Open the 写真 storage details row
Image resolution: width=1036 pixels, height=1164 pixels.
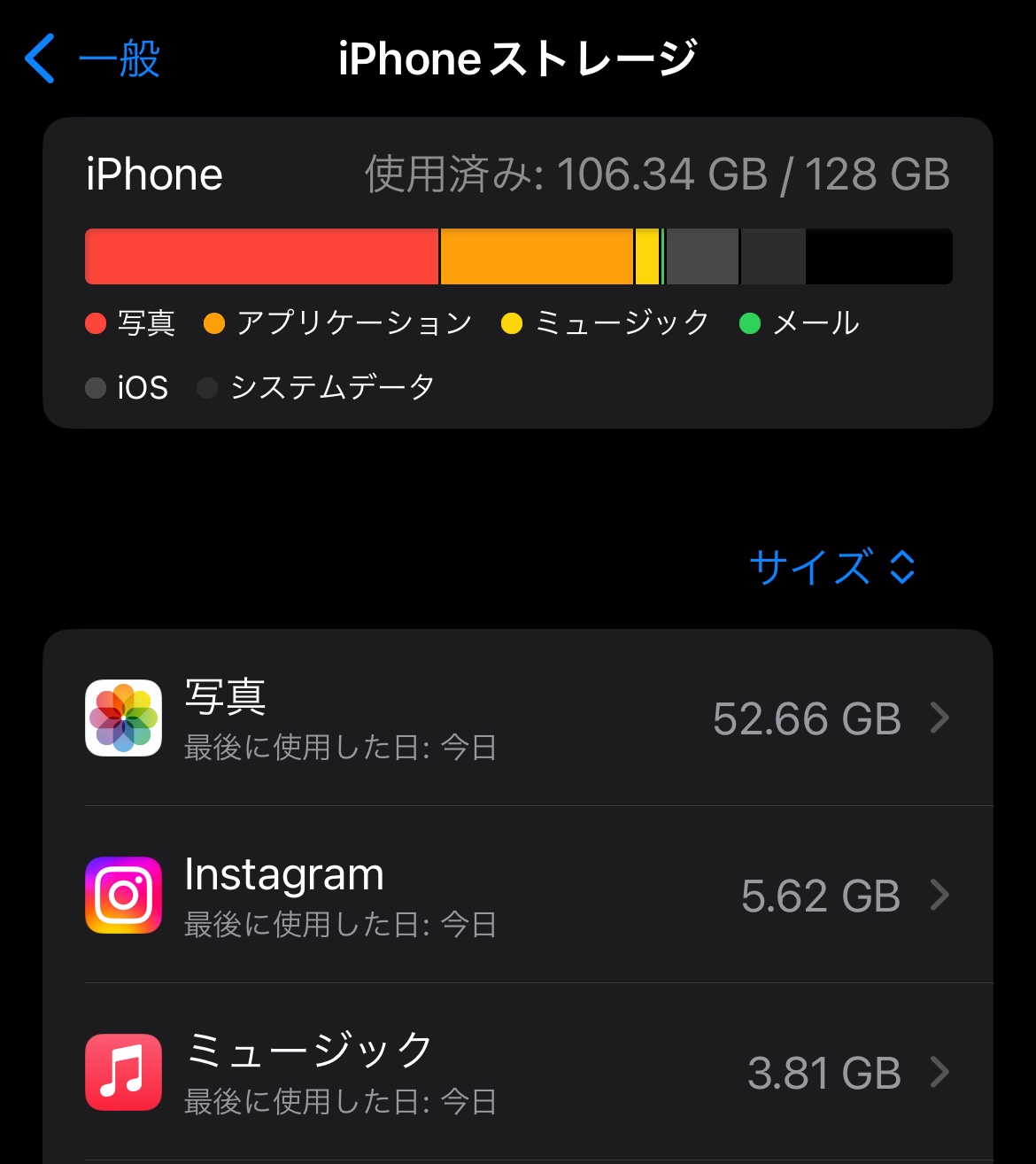click(518, 718)
